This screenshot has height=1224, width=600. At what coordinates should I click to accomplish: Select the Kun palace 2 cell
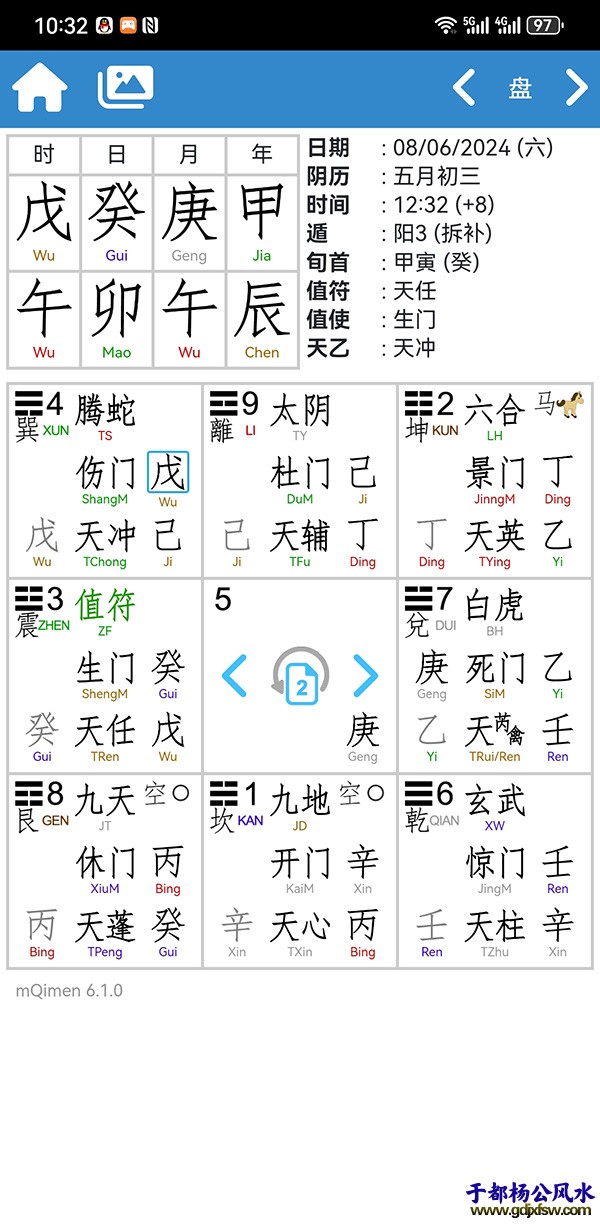click(495, 480)
